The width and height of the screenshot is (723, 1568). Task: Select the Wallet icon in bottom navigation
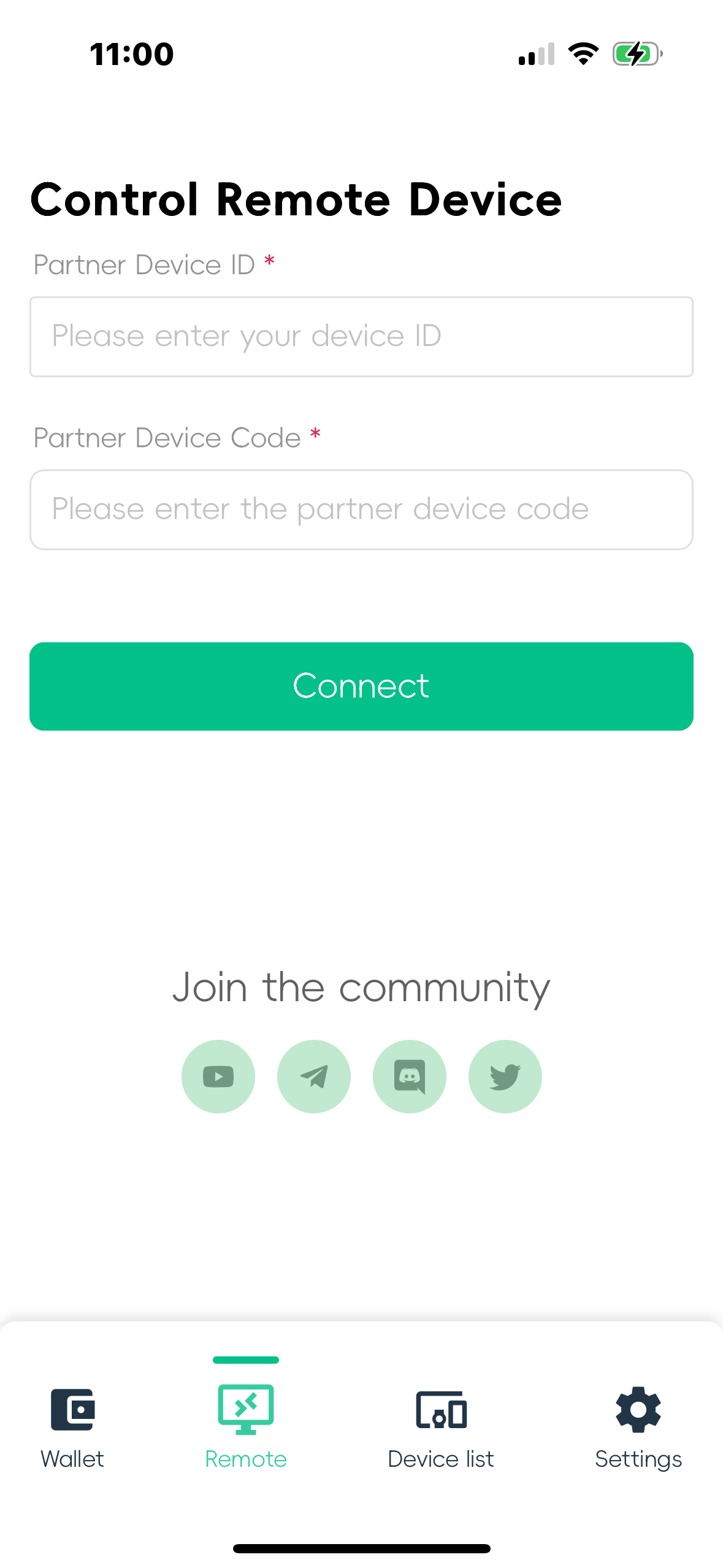click(x=72, y=1409)
